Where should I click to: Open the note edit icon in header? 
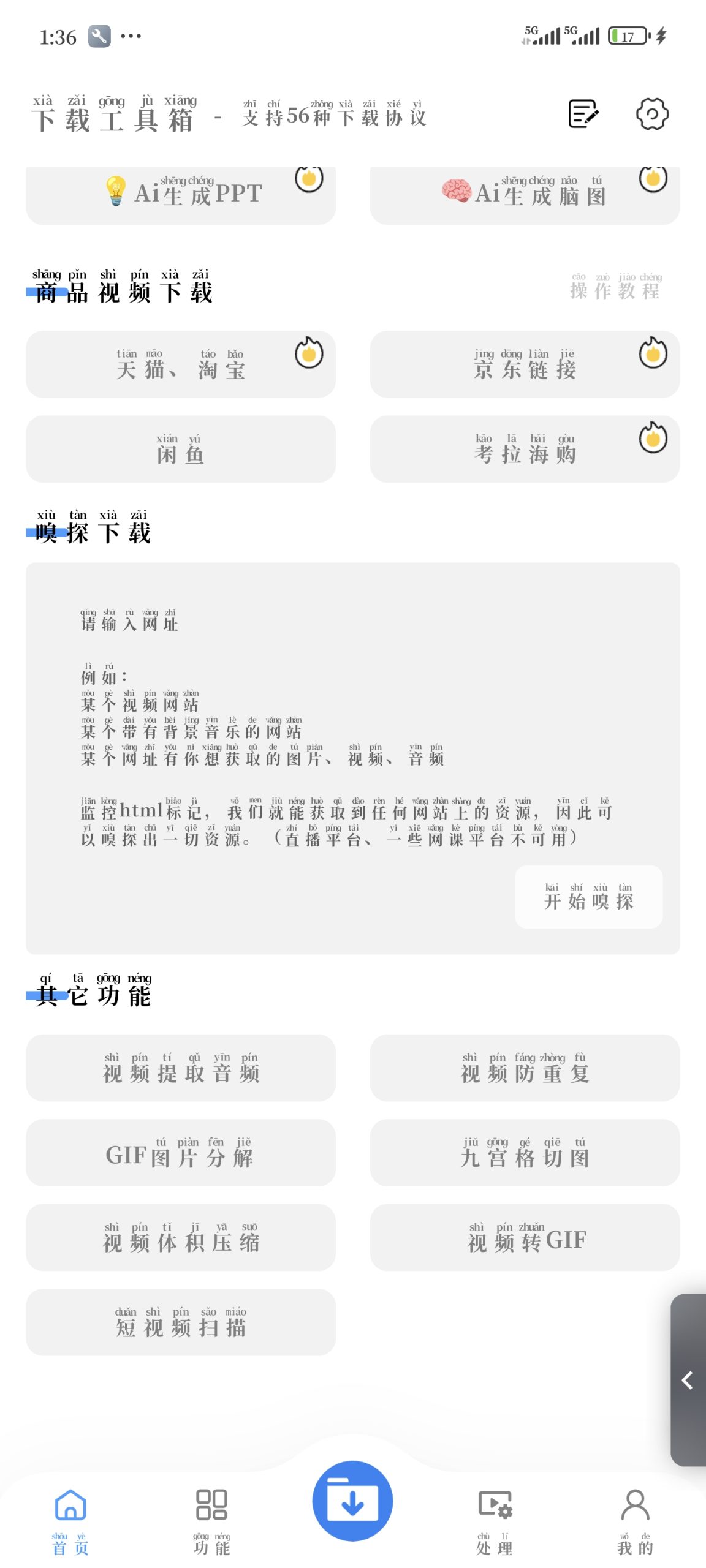[x=583, y=114]
